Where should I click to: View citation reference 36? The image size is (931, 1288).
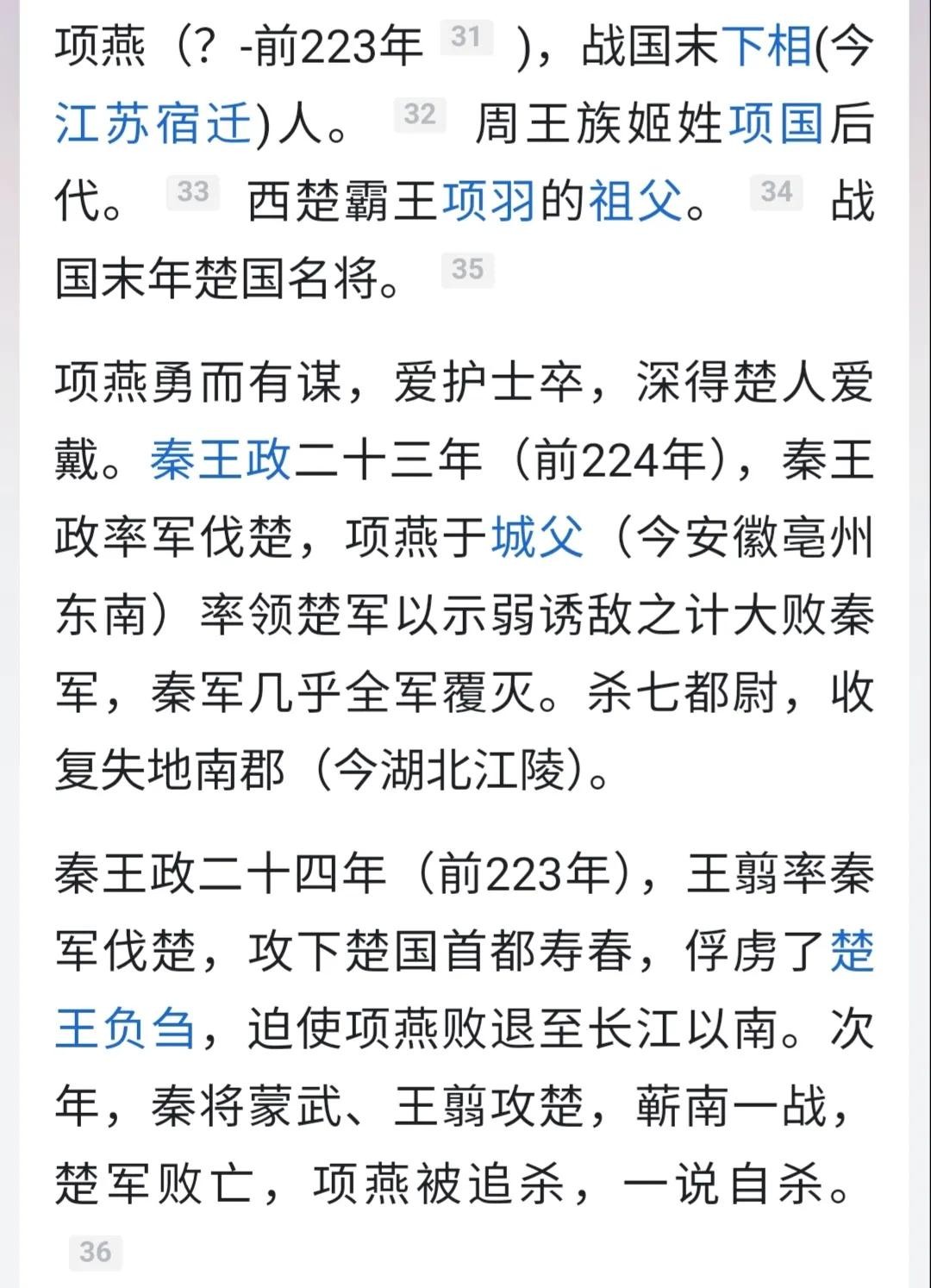coord(96,1252)
